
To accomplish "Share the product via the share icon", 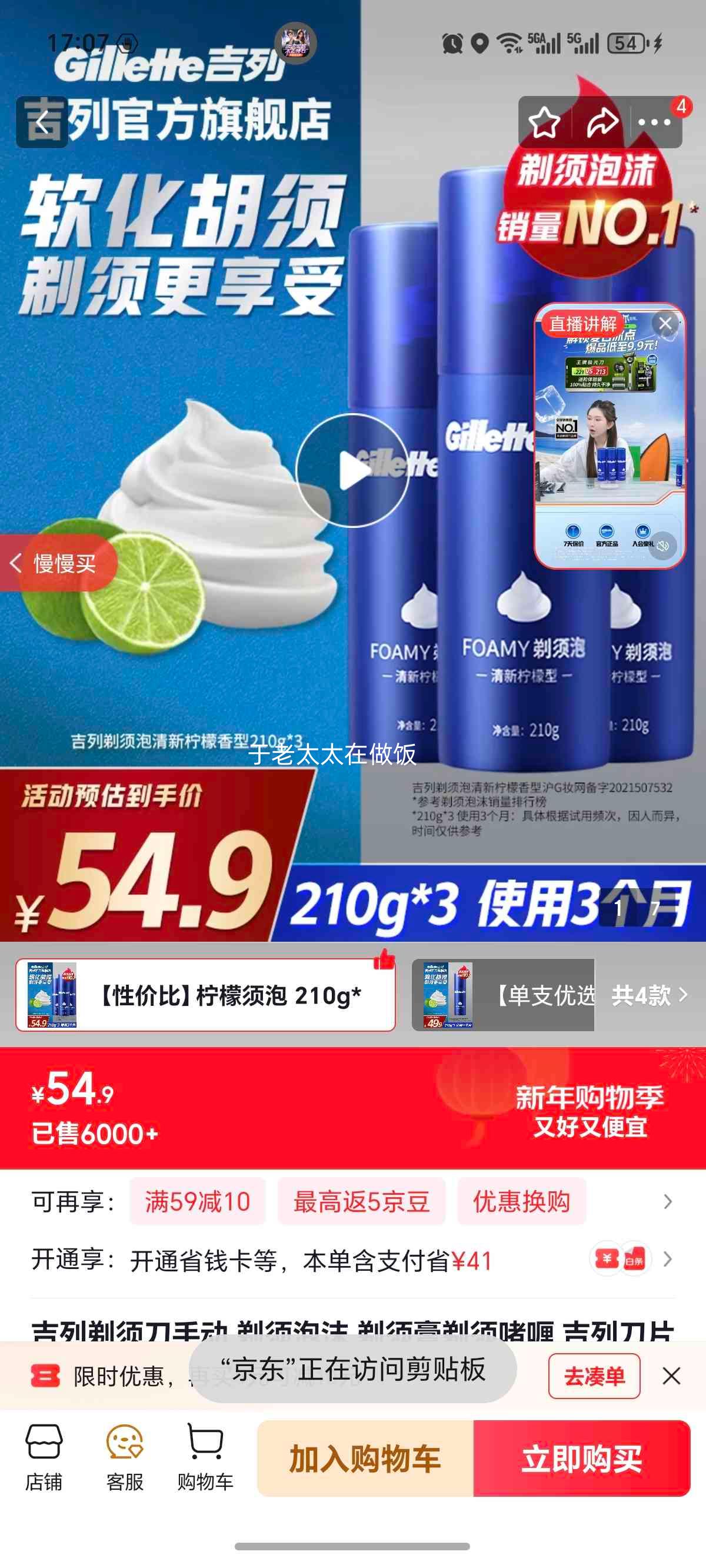I will [601, 122].
